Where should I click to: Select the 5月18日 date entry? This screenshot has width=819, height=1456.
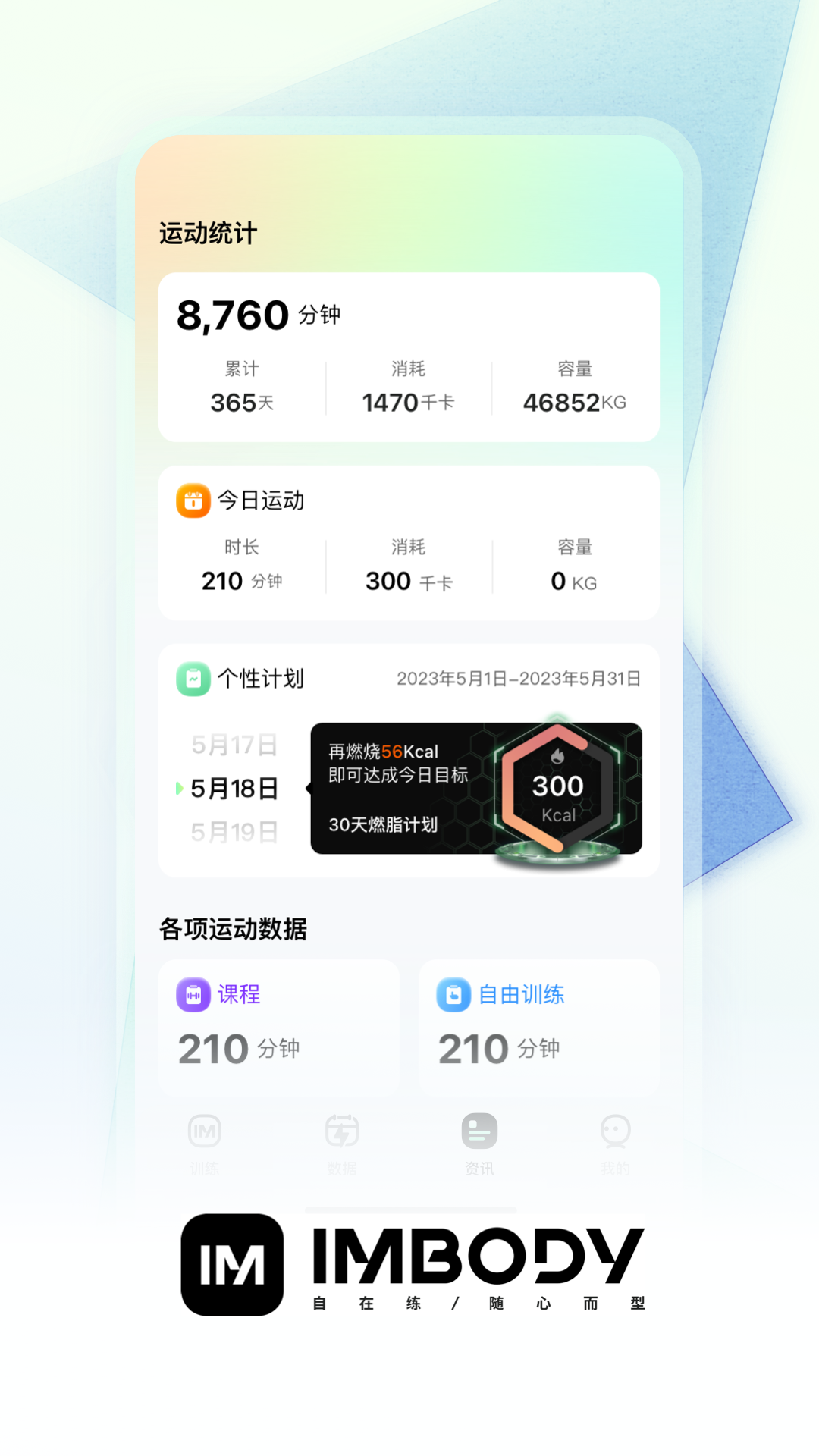click(234, 789)
